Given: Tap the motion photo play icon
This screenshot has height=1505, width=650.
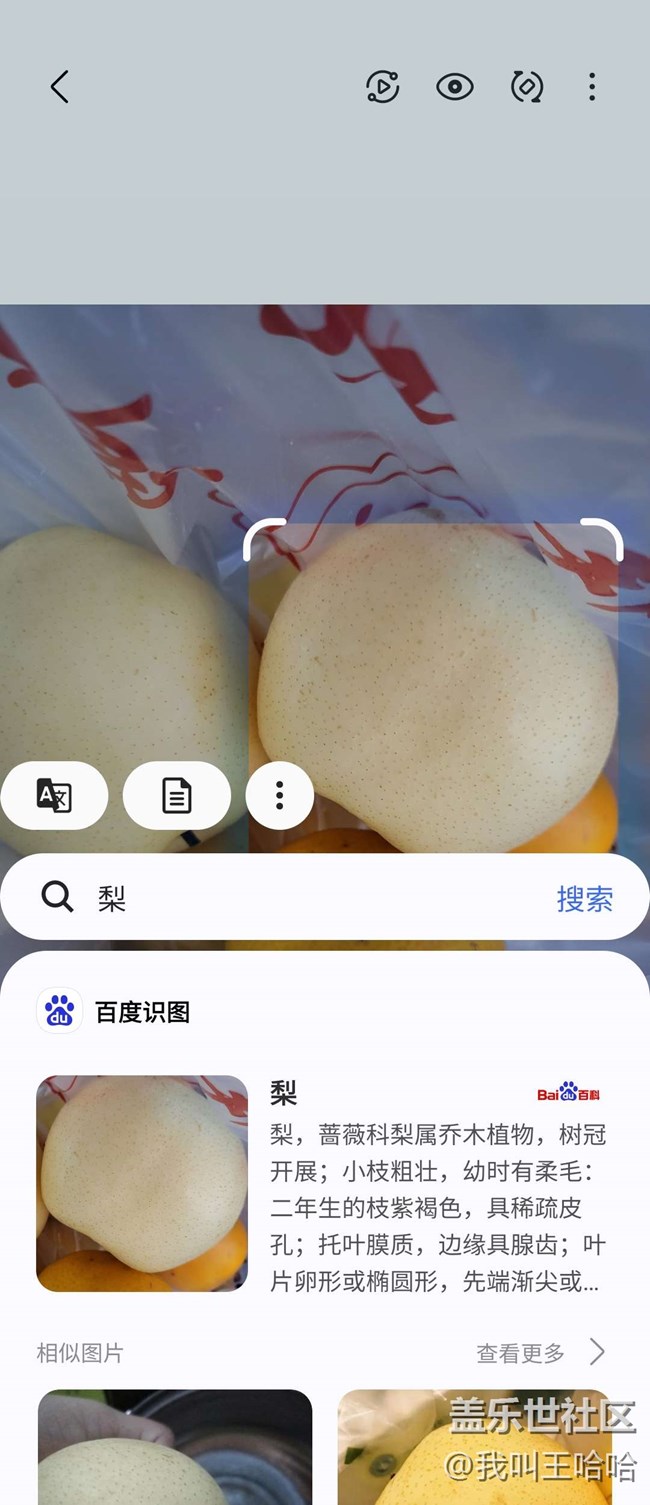Looking at the screenshot, I should 383,87.
